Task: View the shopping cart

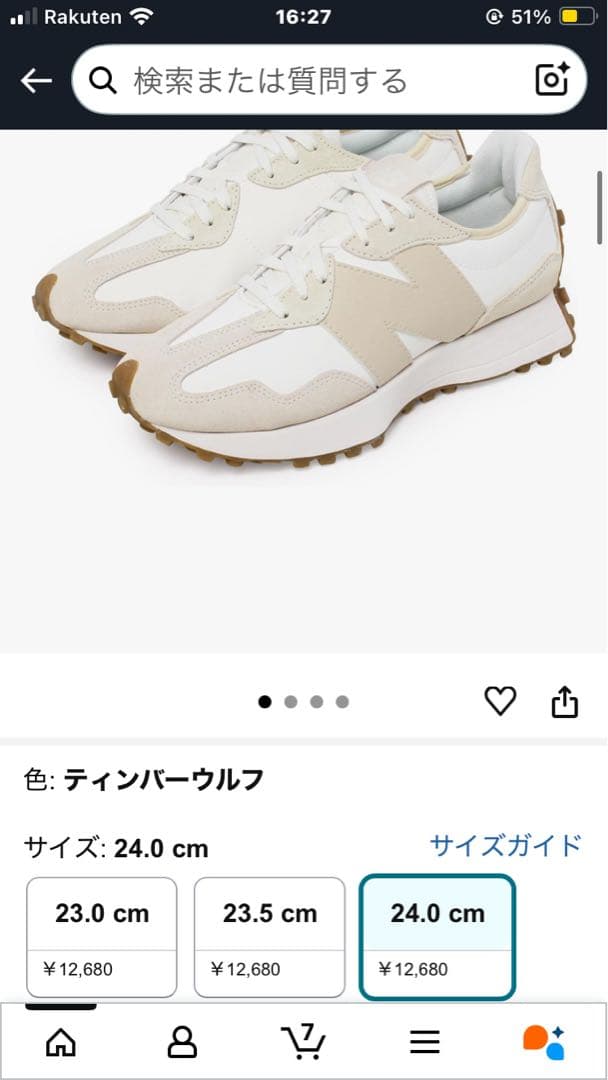Action: click(x=303, y=1042)
